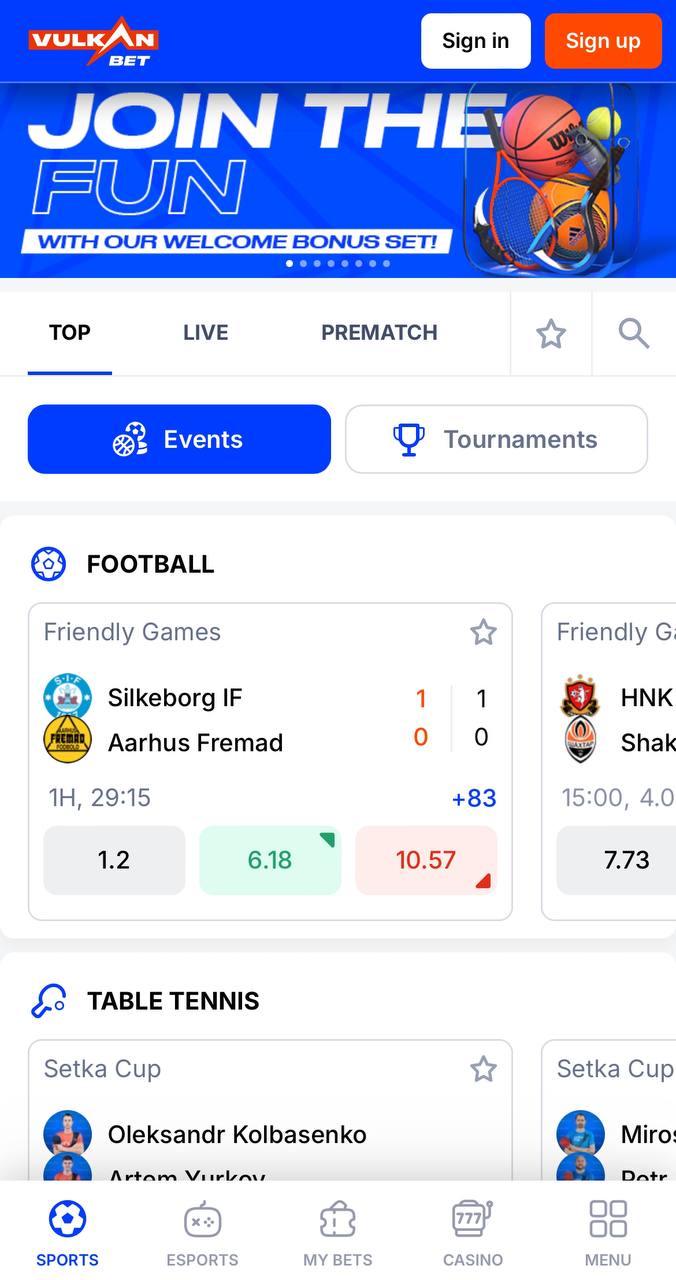Favorite the Setka Cup Kolbasenko match
Screen dimensions: 676x1280
pyautogui.click(x=483, y=1069)
